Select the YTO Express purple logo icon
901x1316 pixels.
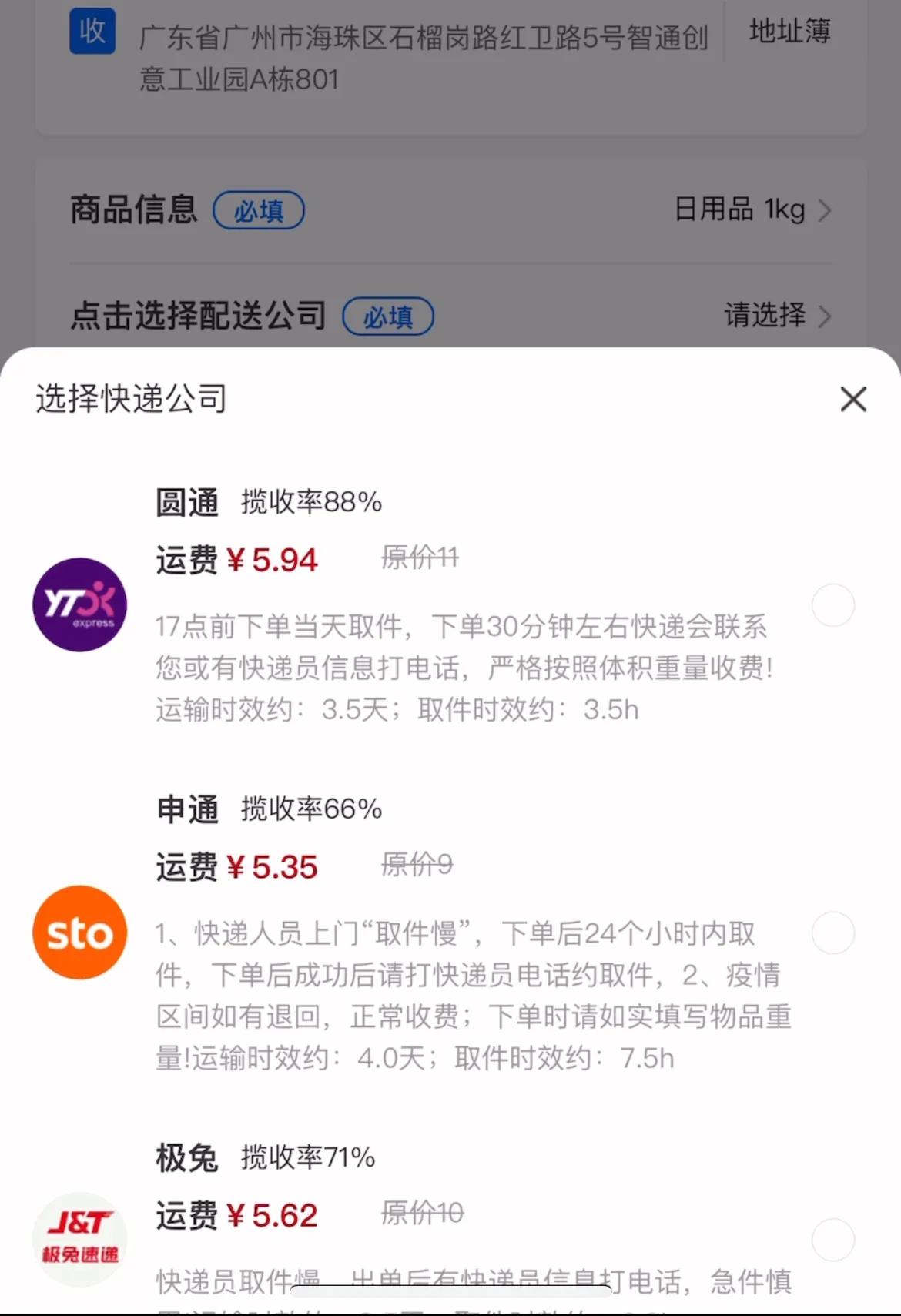click(x=79, y=605)
